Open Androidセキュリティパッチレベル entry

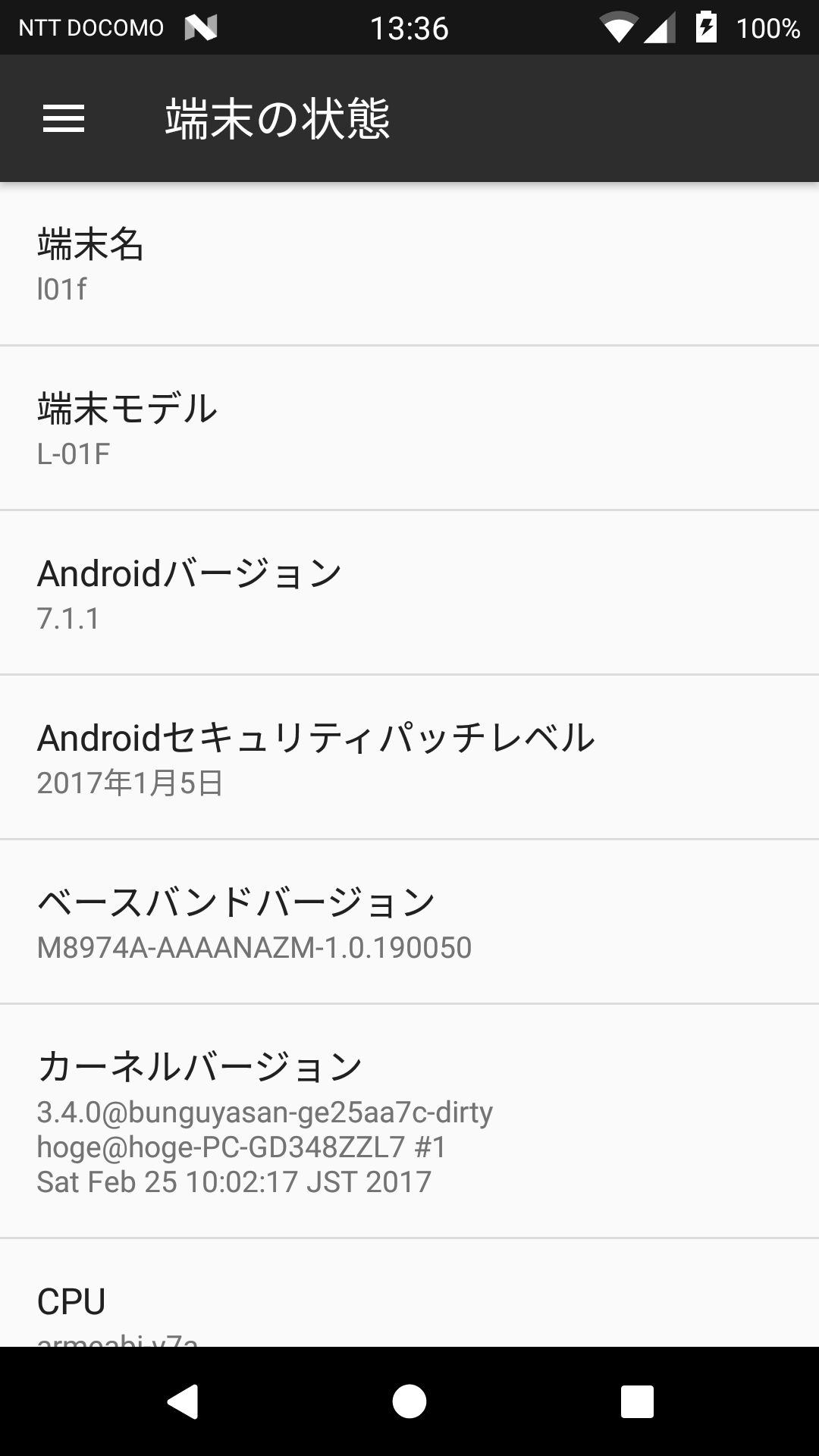click(409, 757)
